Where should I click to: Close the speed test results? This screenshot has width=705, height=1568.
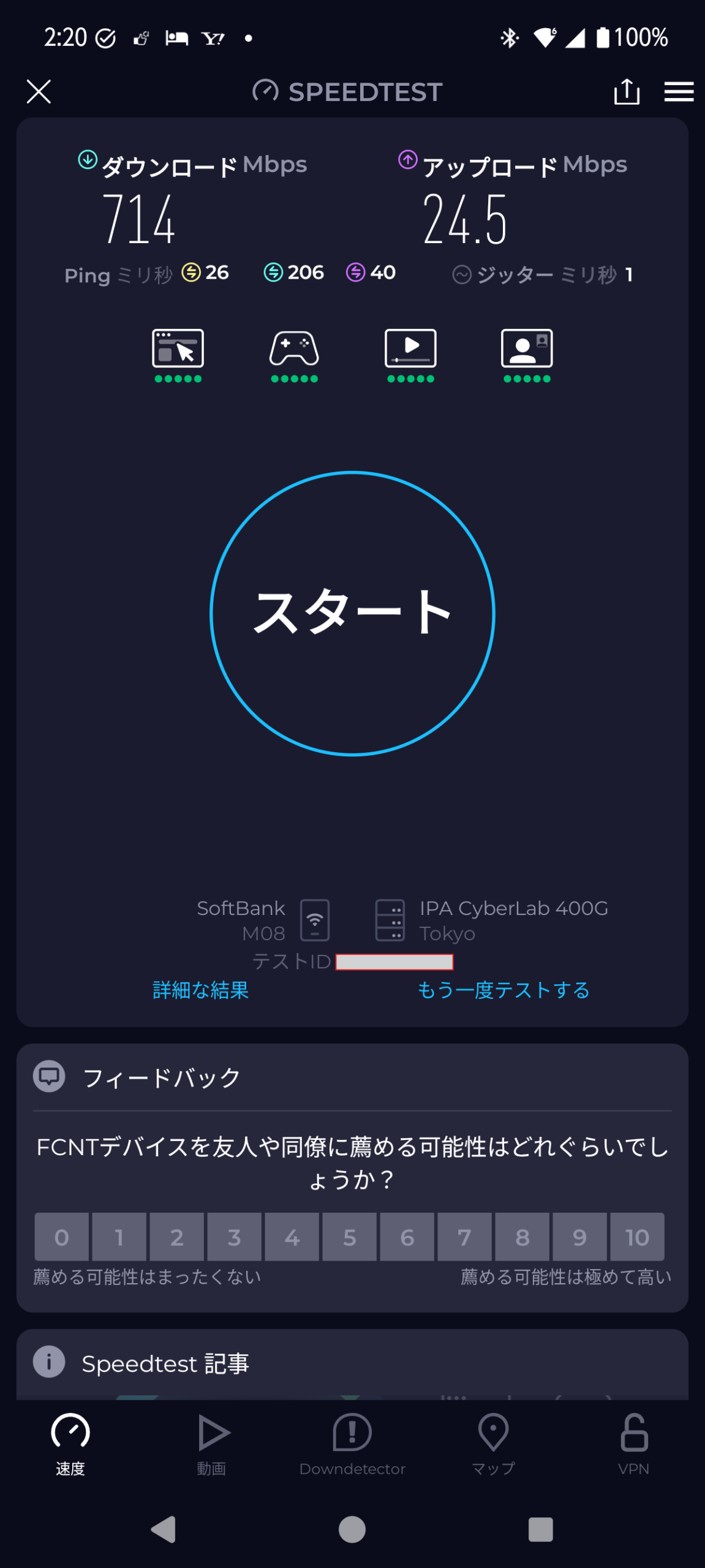[x=39, y=92]
